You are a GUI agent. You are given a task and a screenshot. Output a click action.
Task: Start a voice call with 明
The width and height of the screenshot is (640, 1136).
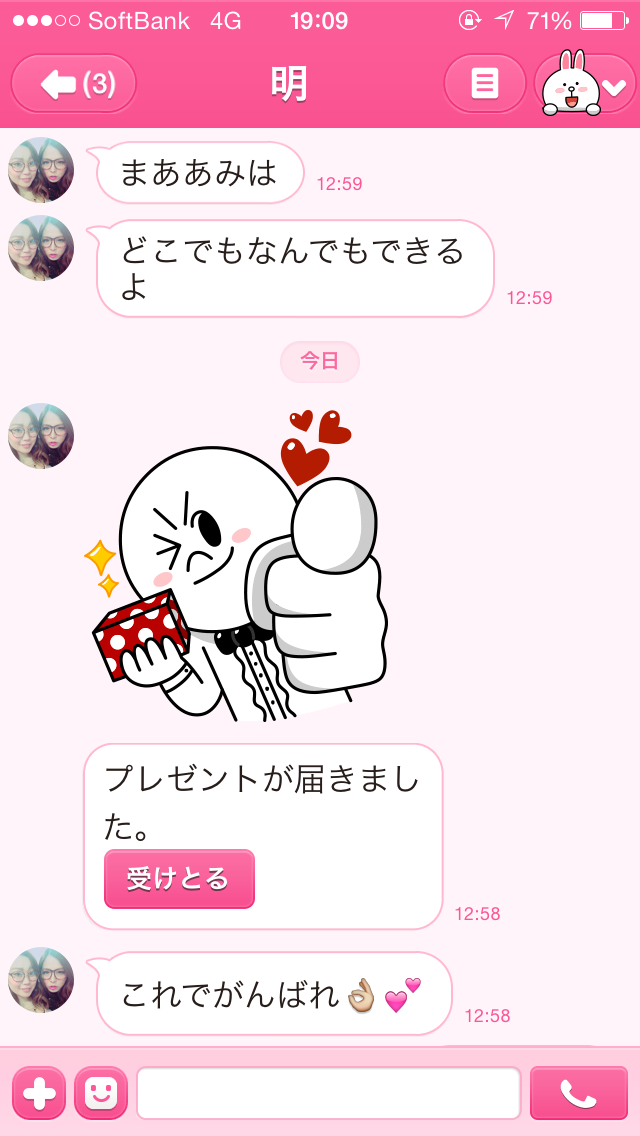point(578,1093)
